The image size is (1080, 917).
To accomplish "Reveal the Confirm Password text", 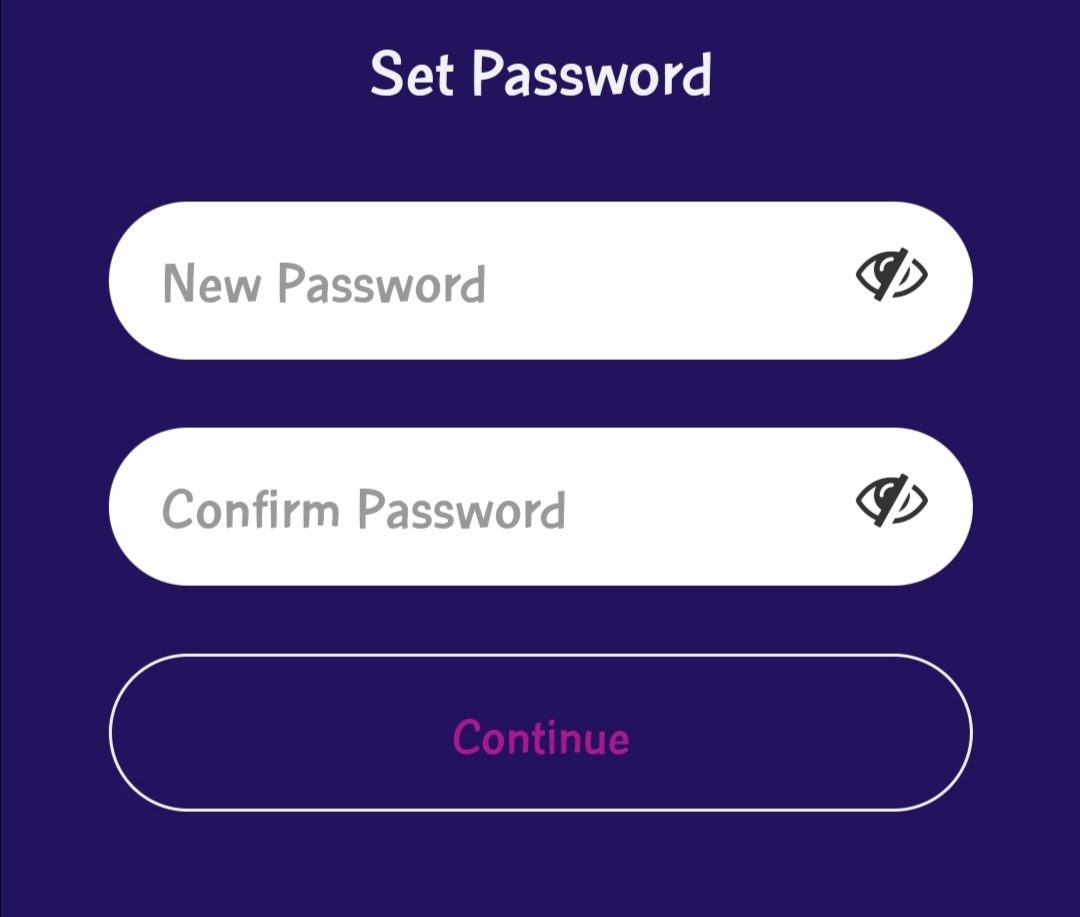I will point(891,500).
